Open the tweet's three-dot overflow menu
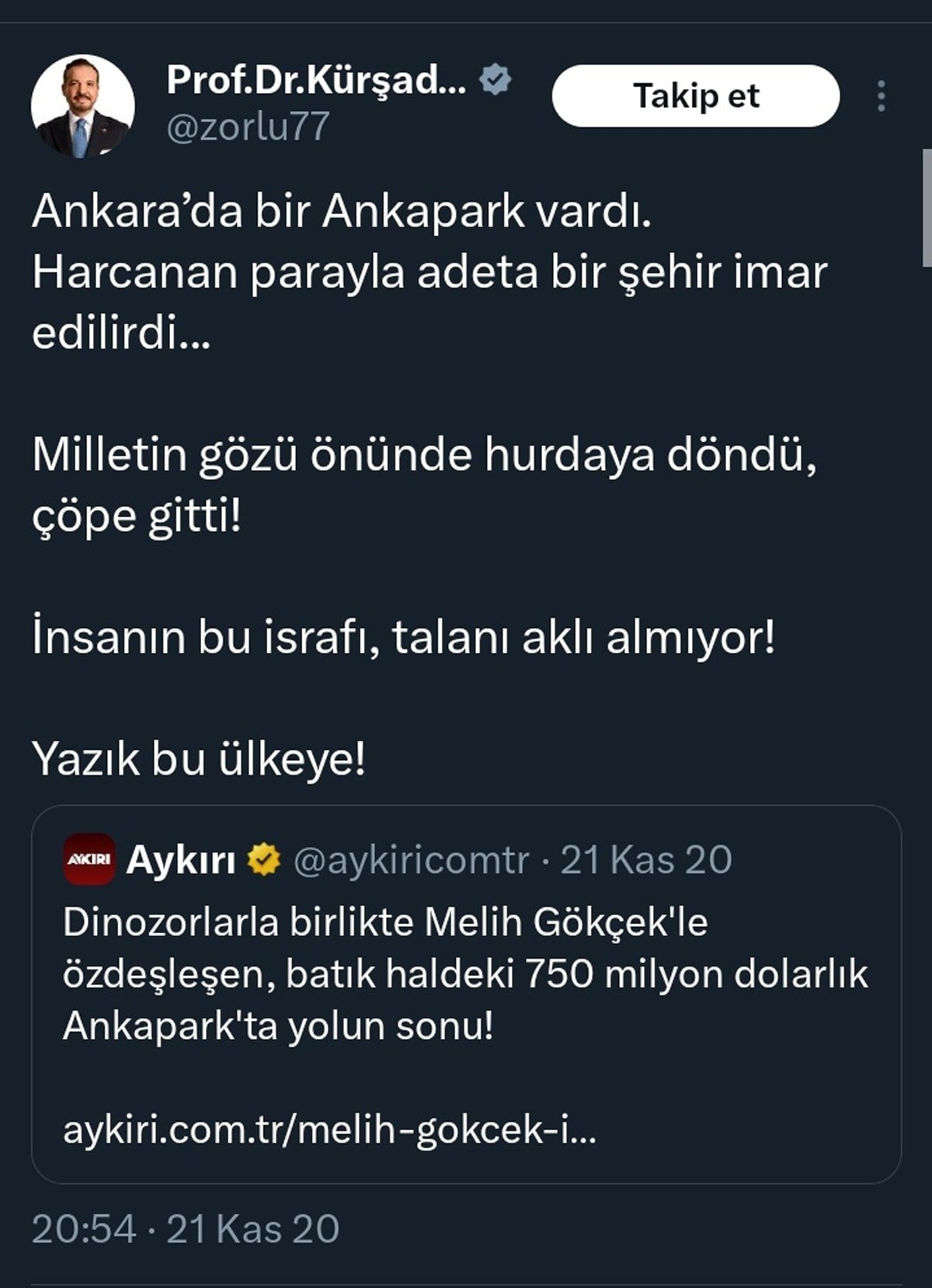 coord(881,95)
